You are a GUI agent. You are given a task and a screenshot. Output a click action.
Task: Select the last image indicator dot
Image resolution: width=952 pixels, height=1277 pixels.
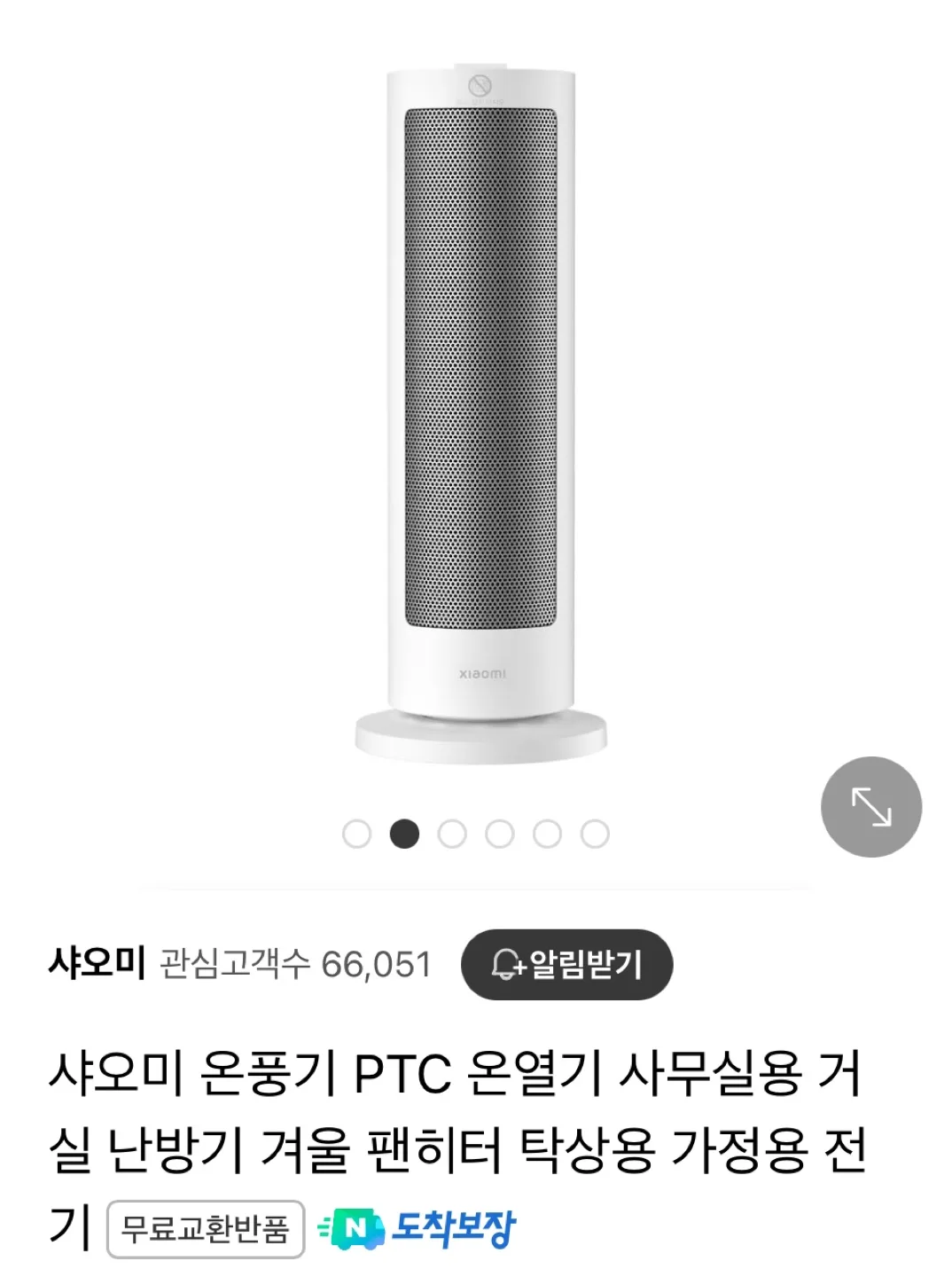[595, 834]
